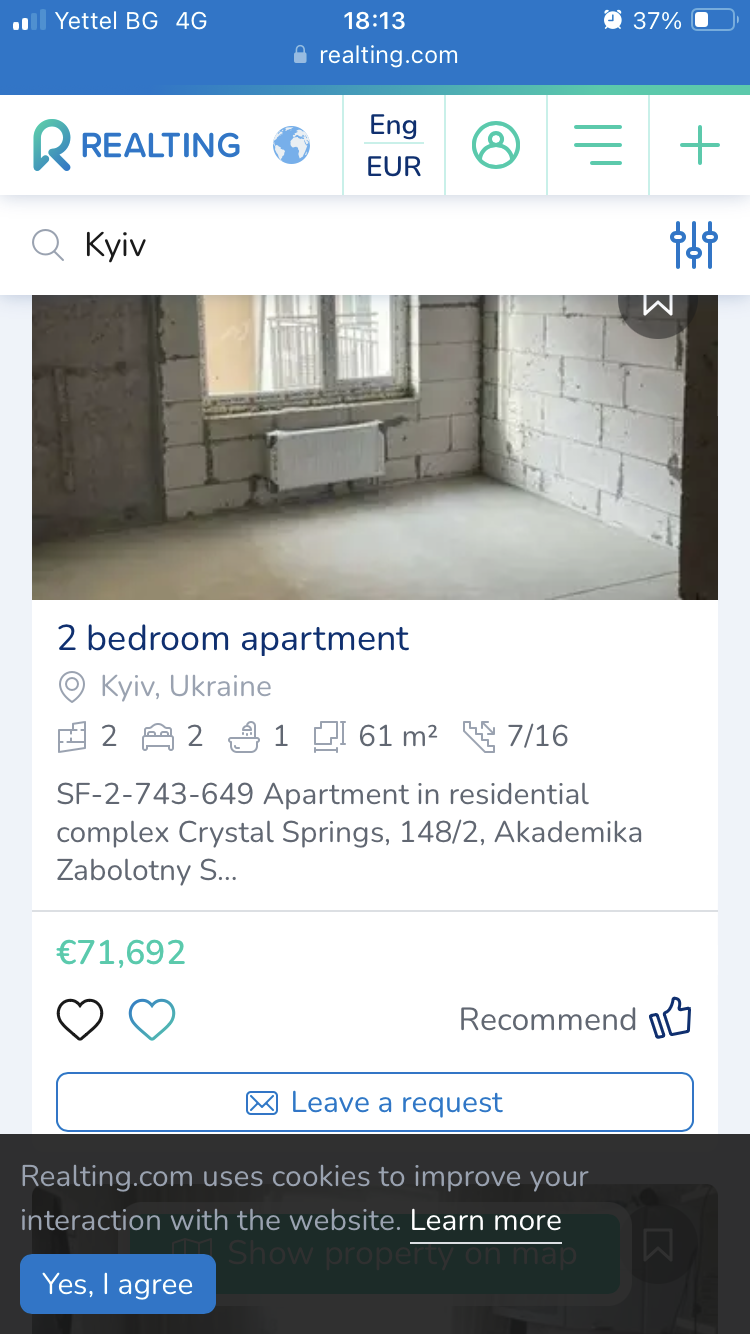The width and height of the screenshot is (750, 1334).
Task: Open the Realting home logo
Action: click(x=136, y=145)
